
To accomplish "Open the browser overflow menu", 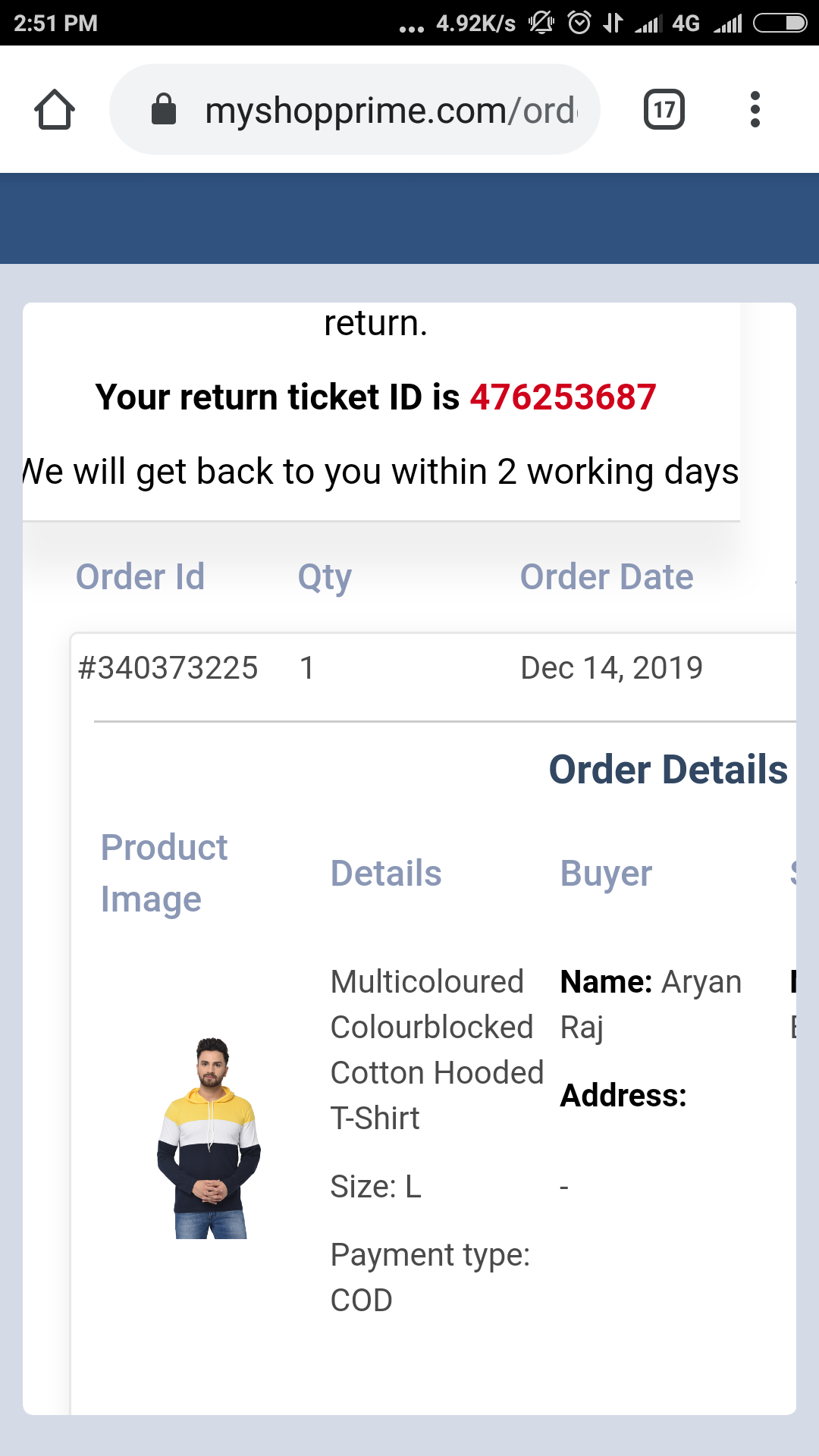I will 755,110.
